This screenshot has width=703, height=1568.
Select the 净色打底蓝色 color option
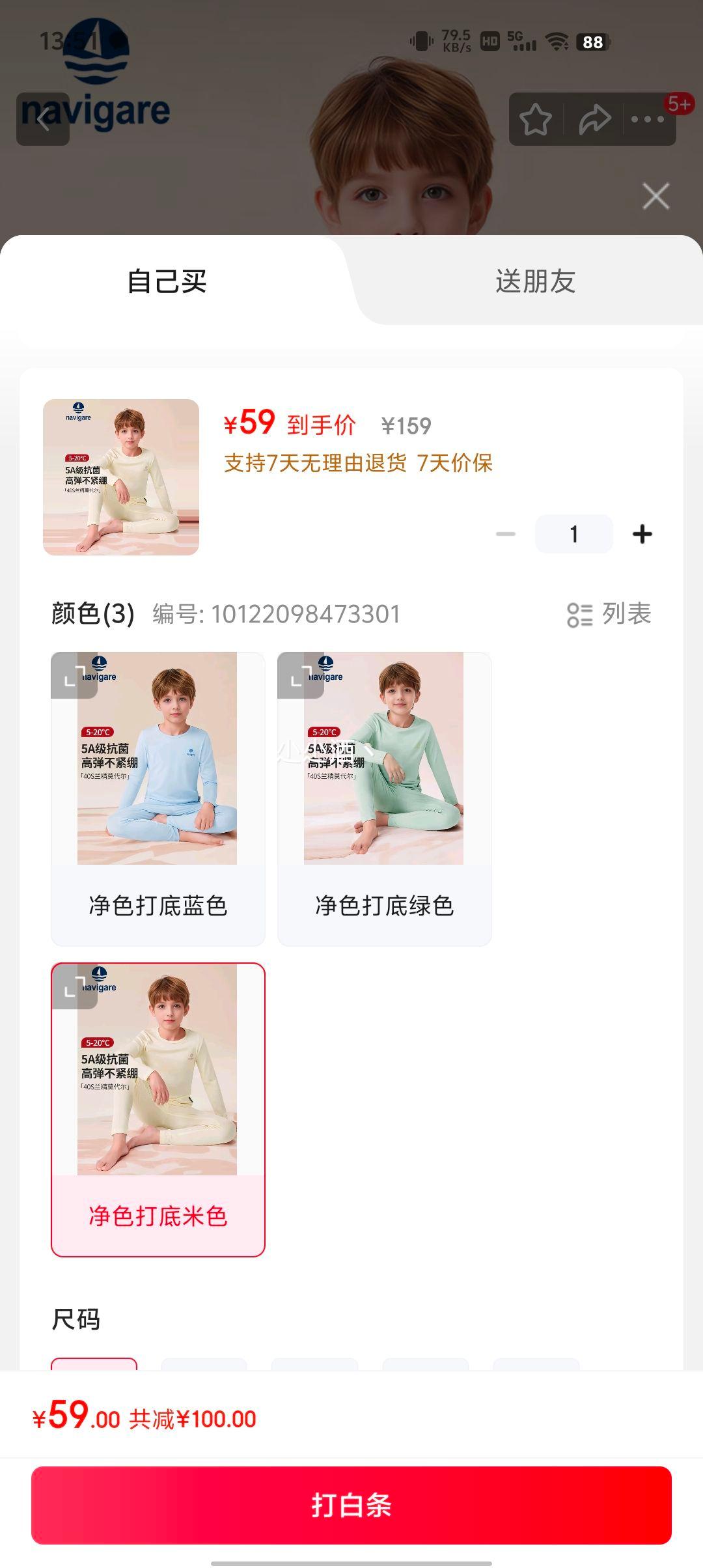(x=158, y=904)
